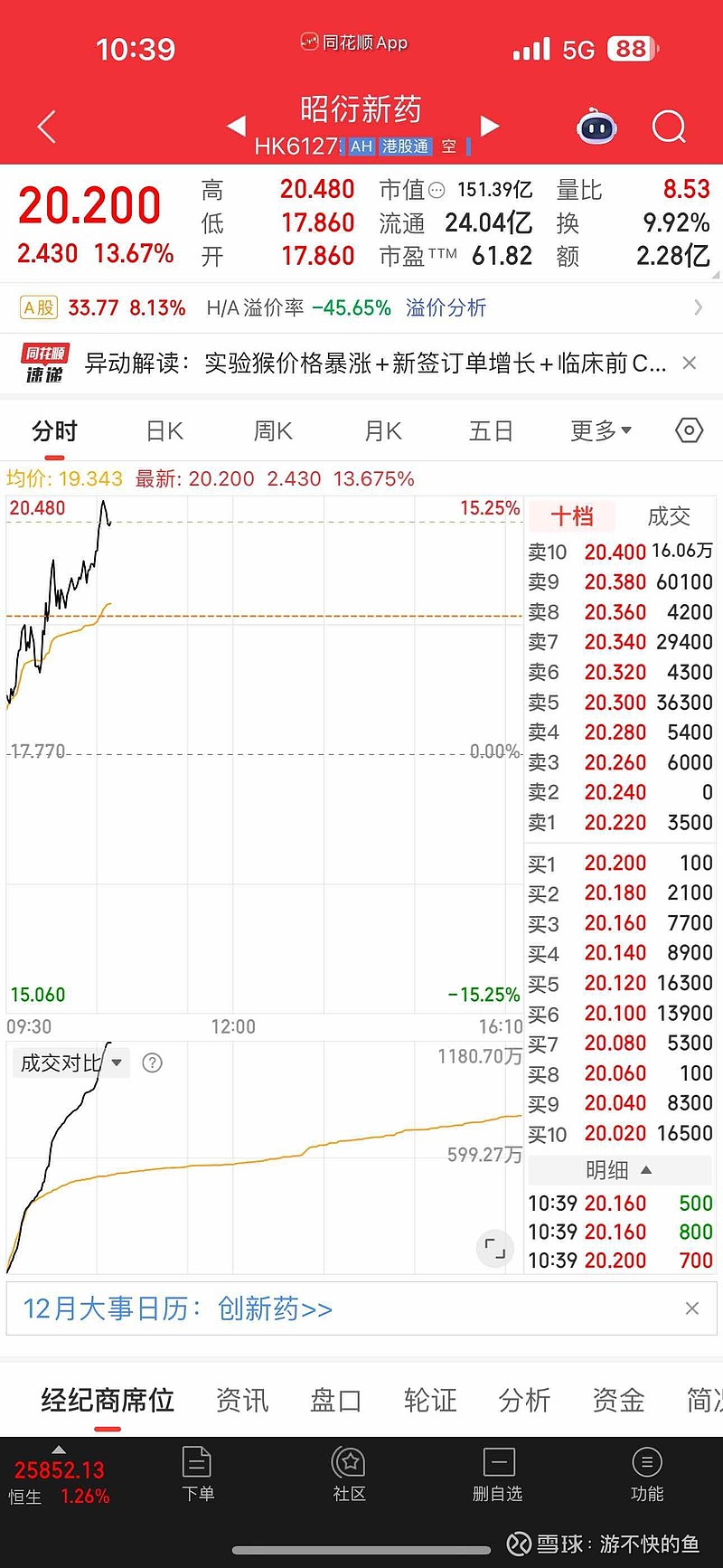Expand volume chart with the fullscreen icon

493,1248
